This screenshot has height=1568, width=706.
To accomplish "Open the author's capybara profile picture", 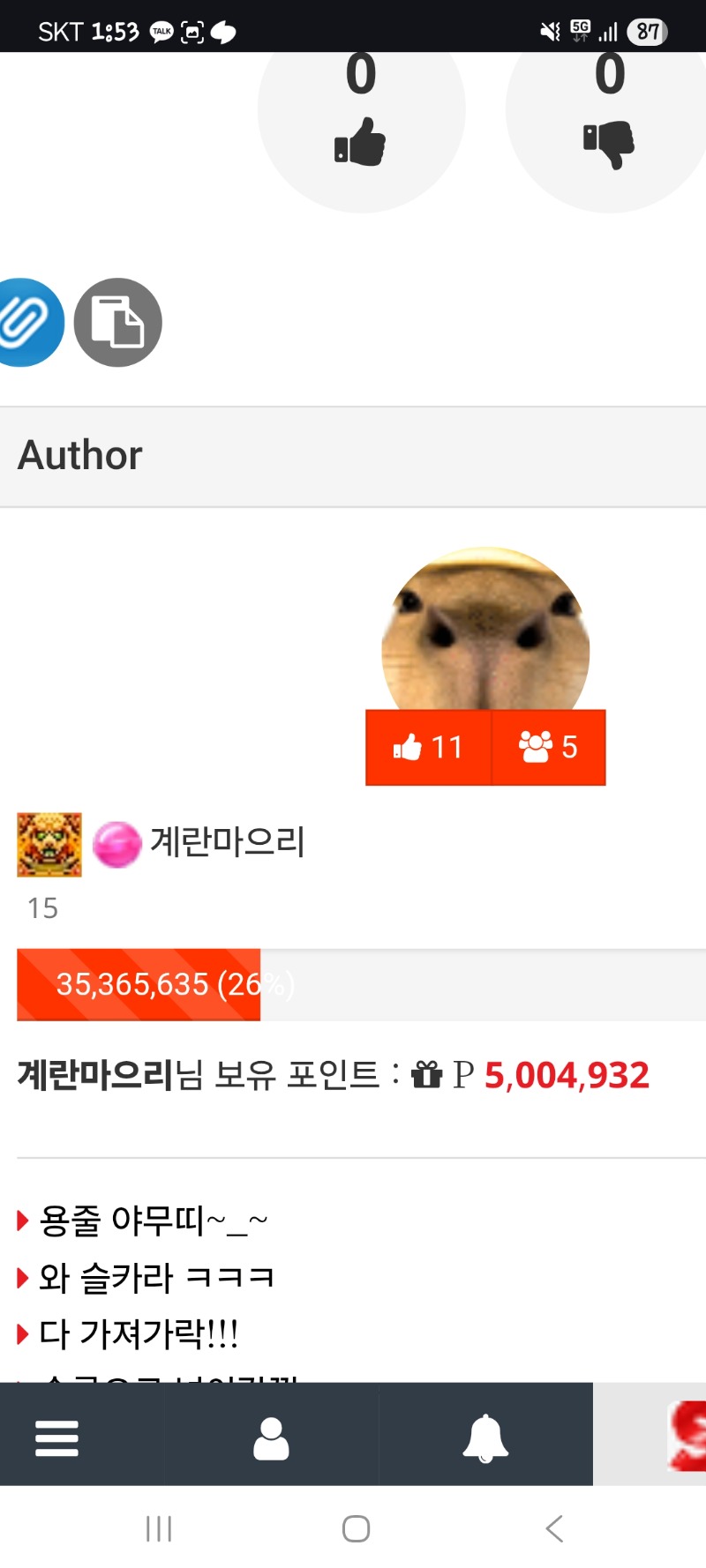I will [485, 631].
